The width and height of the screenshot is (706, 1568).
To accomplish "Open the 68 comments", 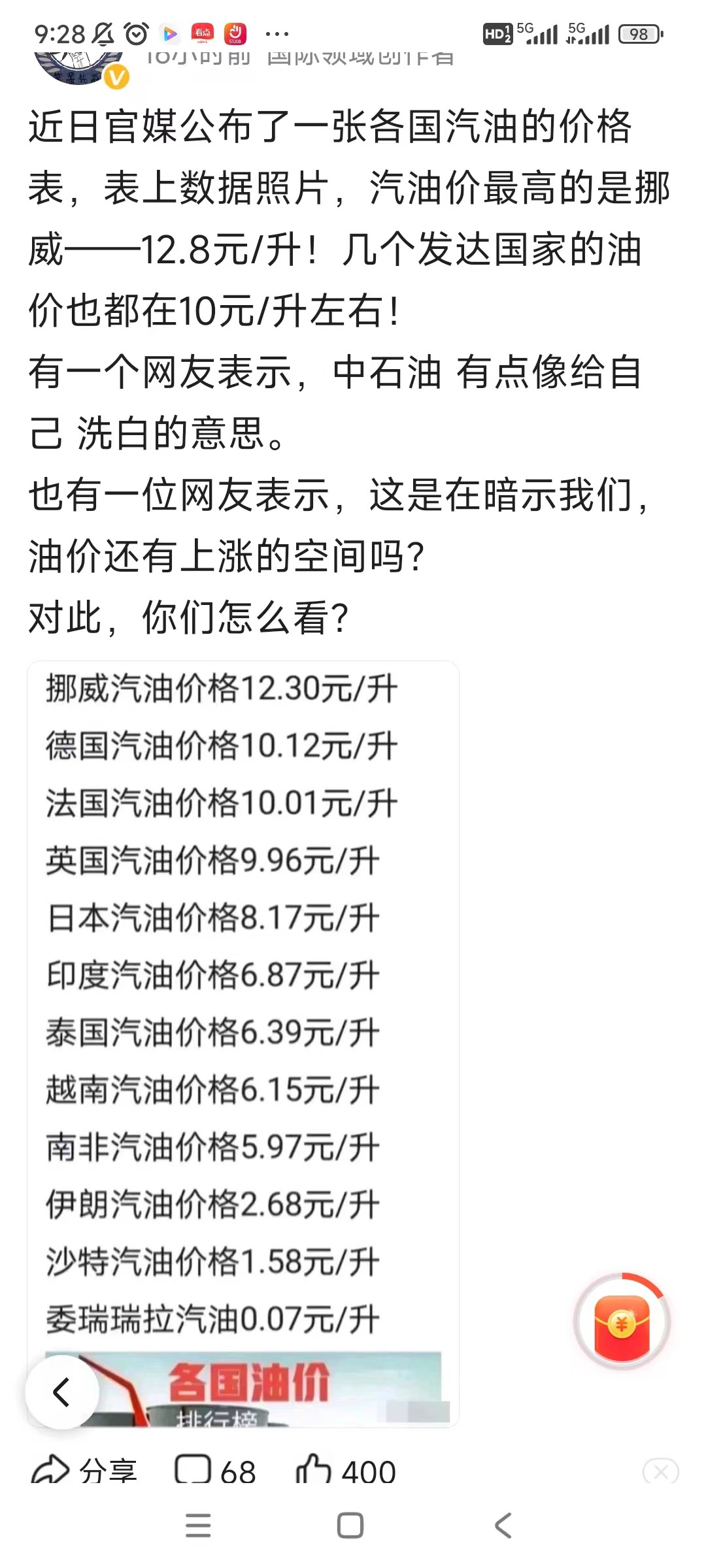I will pyautogui.click(x=216, y=1471).
